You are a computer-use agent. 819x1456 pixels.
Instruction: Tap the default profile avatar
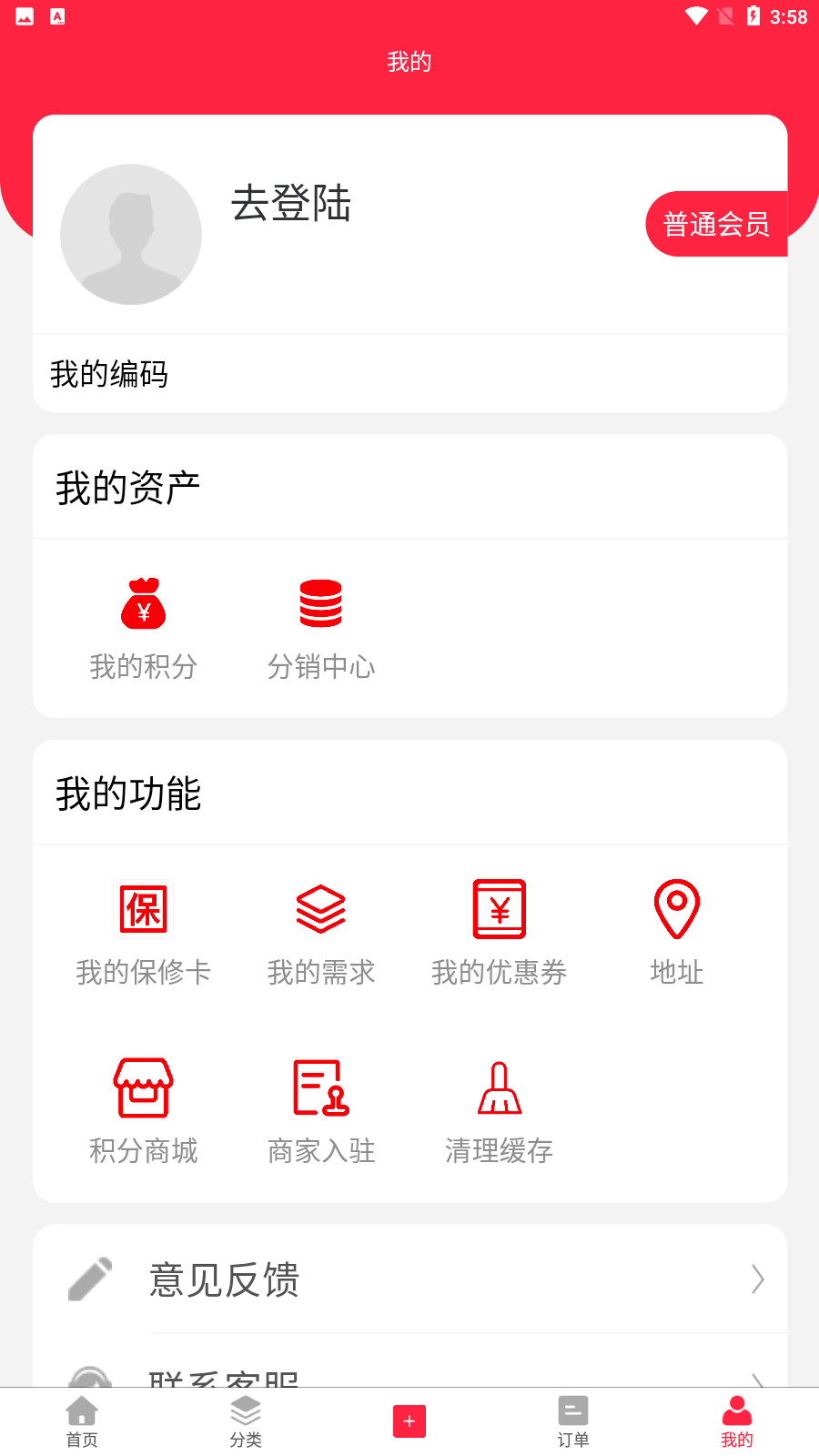point(131,235)
